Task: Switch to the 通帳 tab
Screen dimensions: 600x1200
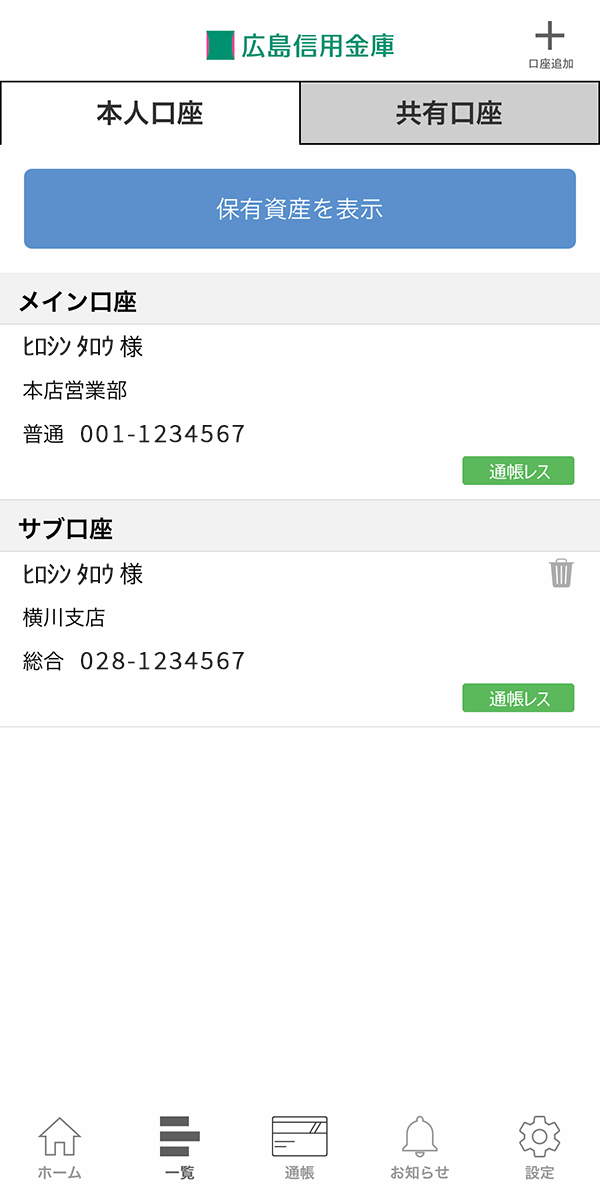Action: 300,1148
